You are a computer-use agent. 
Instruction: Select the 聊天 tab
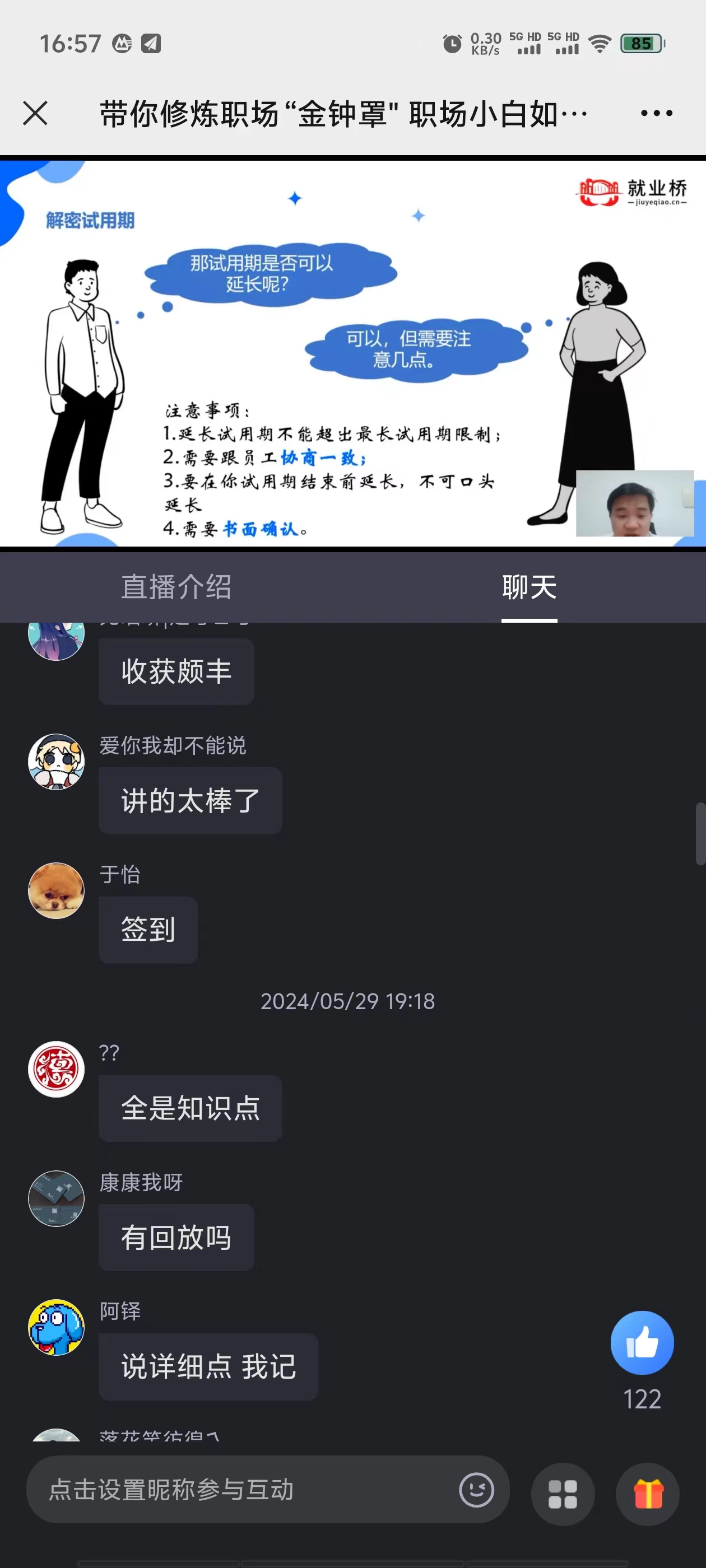(x=529, y=587)
